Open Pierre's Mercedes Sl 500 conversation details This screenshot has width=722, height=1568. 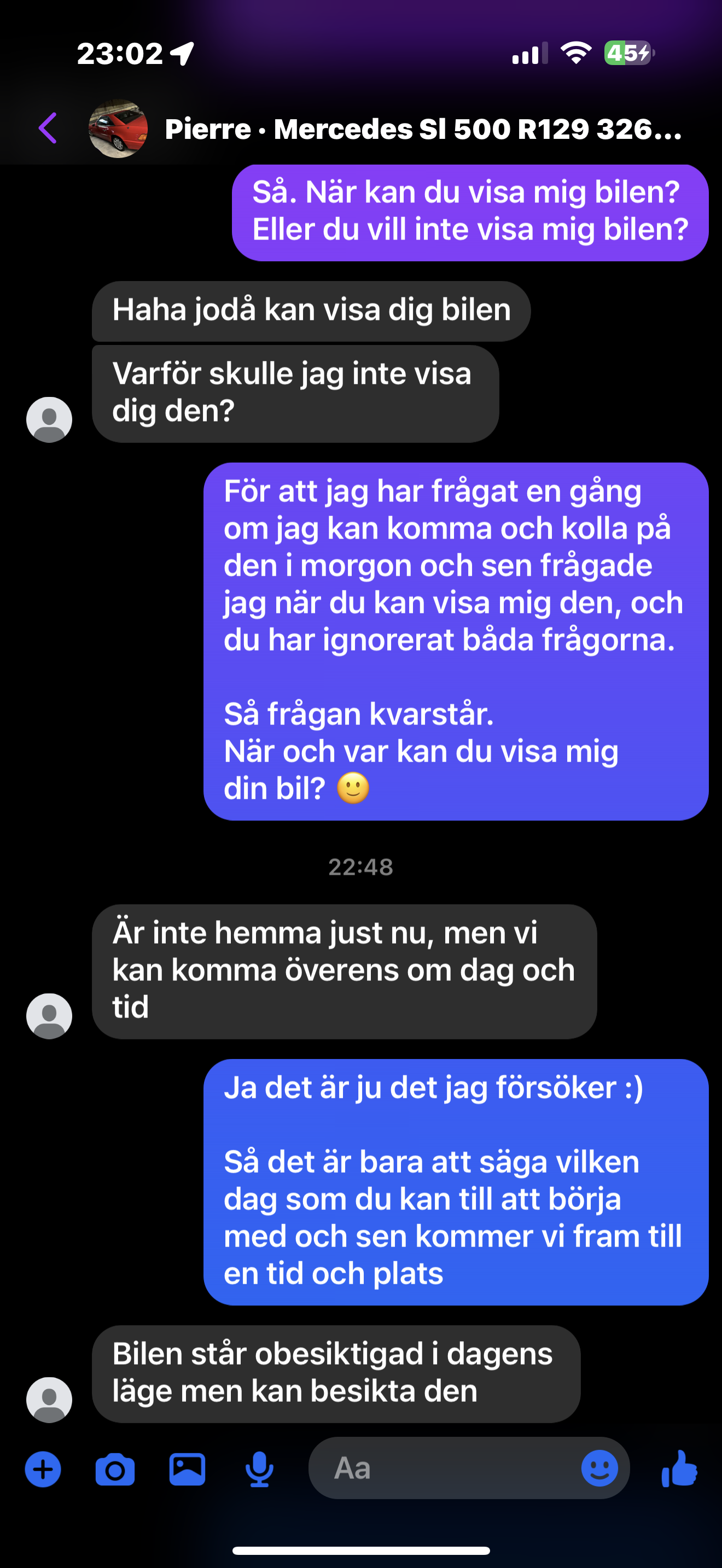(x=423, y=129)
